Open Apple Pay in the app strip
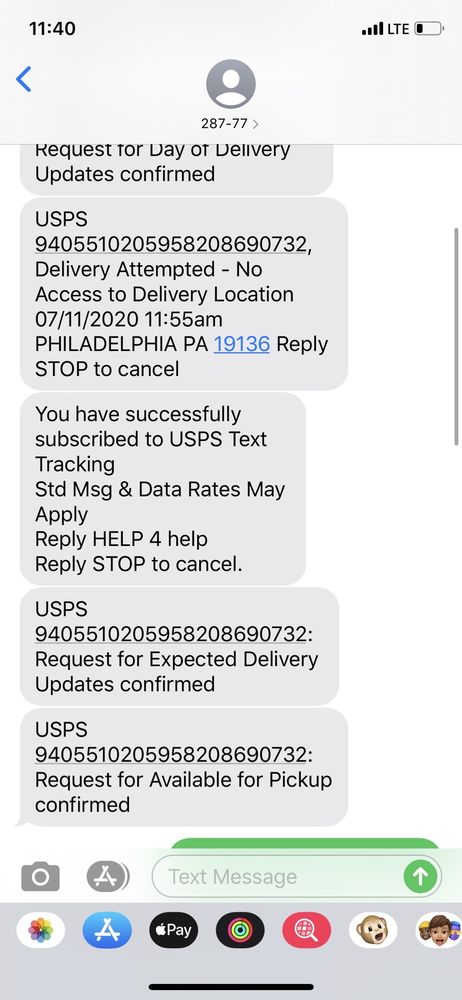The width and height of the screenshot is (462, 1000). pyautogui.click(x=174, y=930)
